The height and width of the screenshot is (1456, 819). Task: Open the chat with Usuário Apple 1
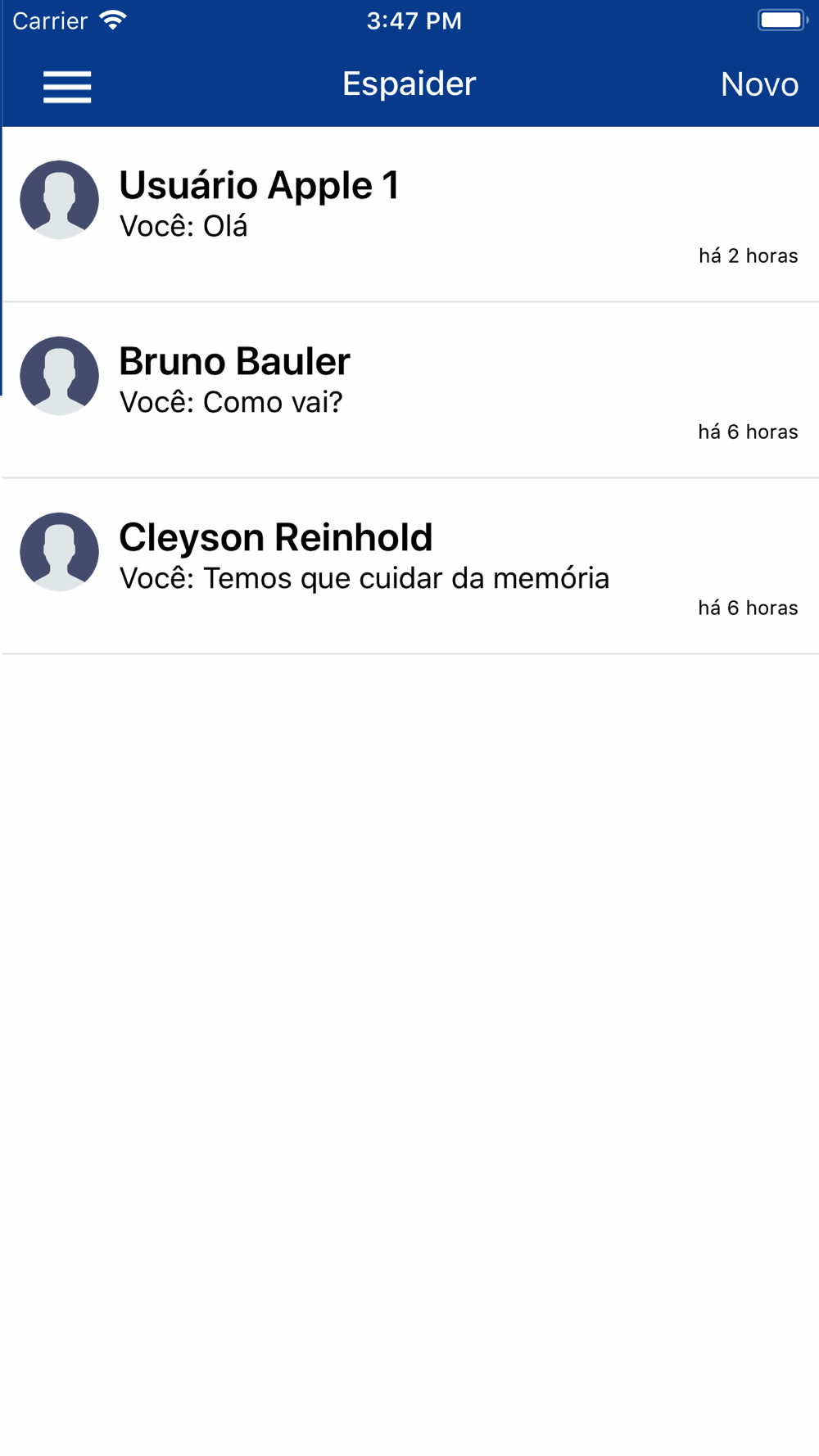409,213
